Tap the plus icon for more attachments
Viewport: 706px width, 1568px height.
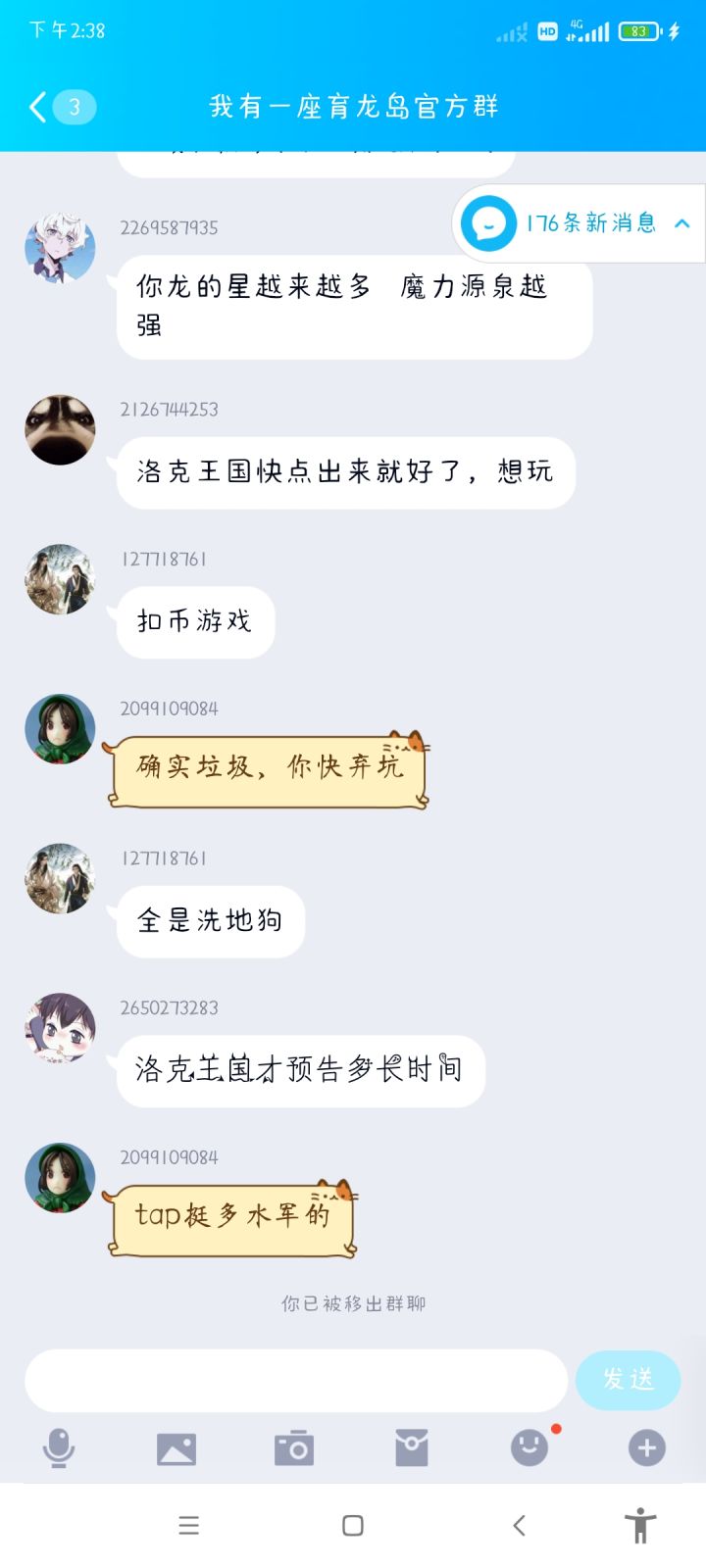[x=646, y=1447]
